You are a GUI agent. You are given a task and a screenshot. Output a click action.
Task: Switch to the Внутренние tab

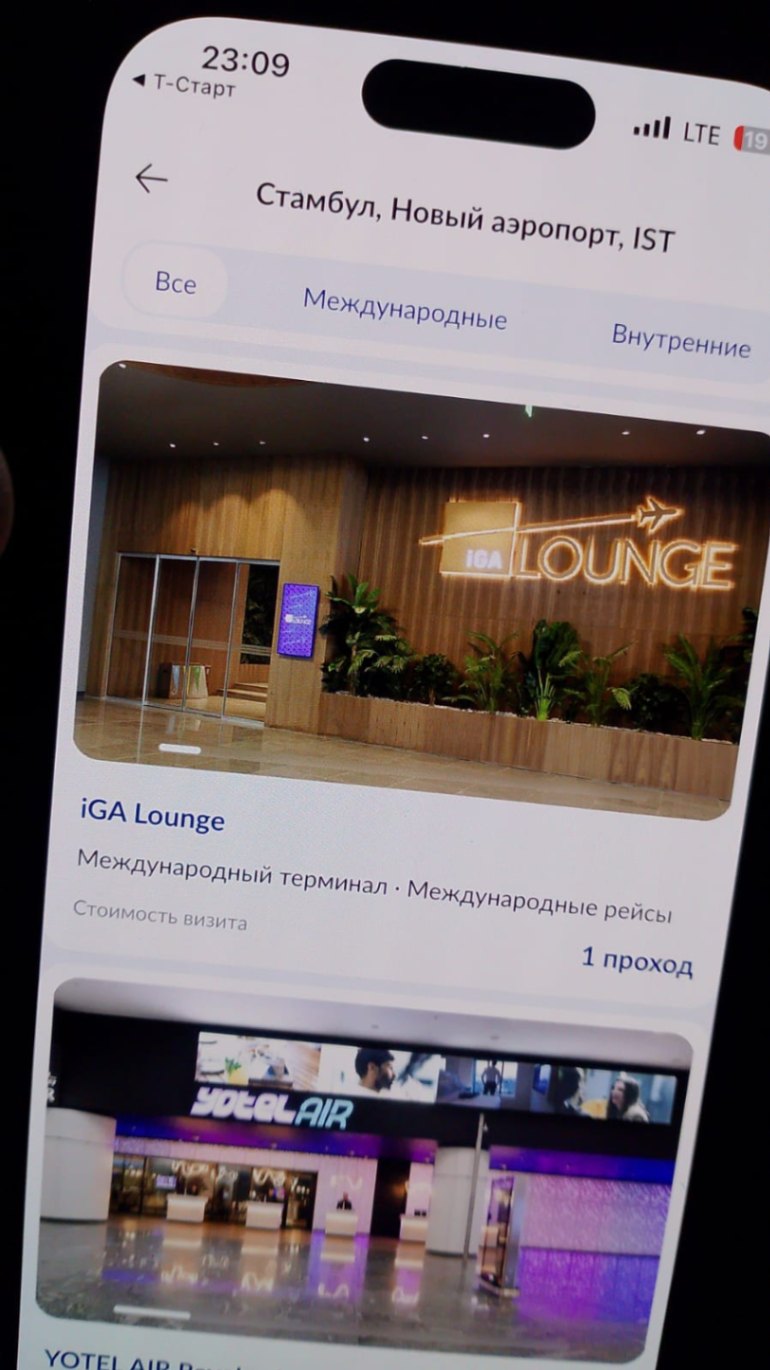(x=680, y=341)
